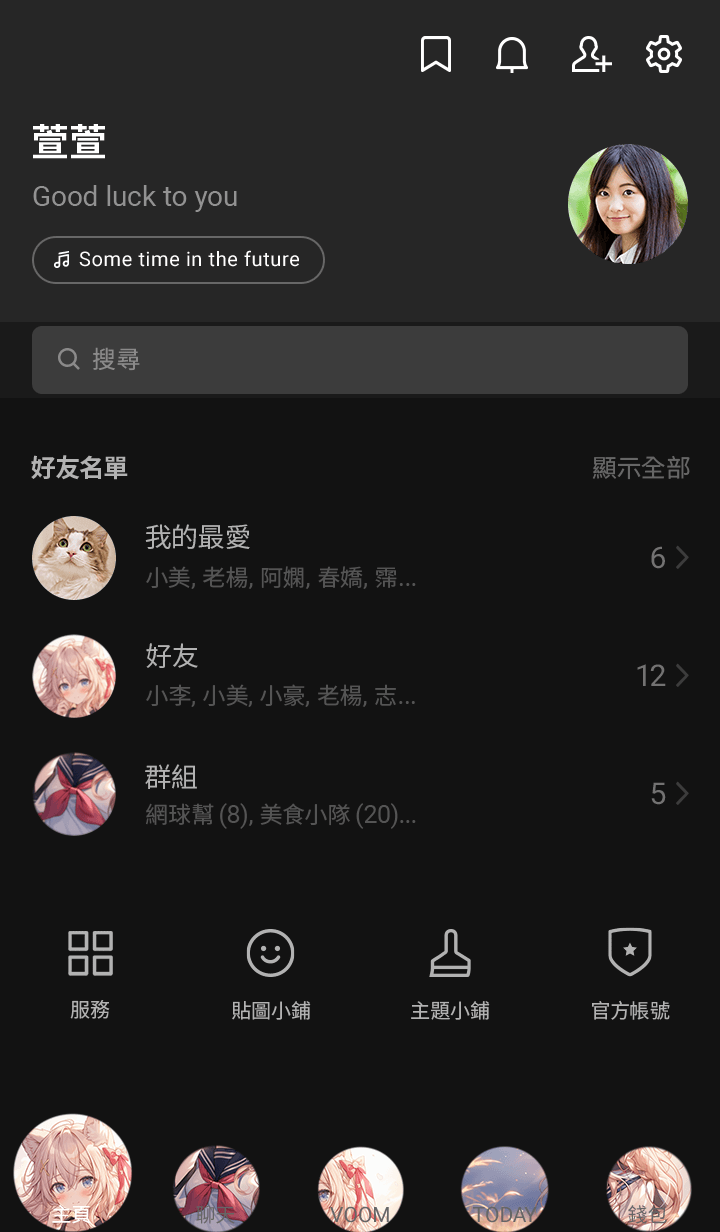Open the 好友 friends list

tap(360, 677)
